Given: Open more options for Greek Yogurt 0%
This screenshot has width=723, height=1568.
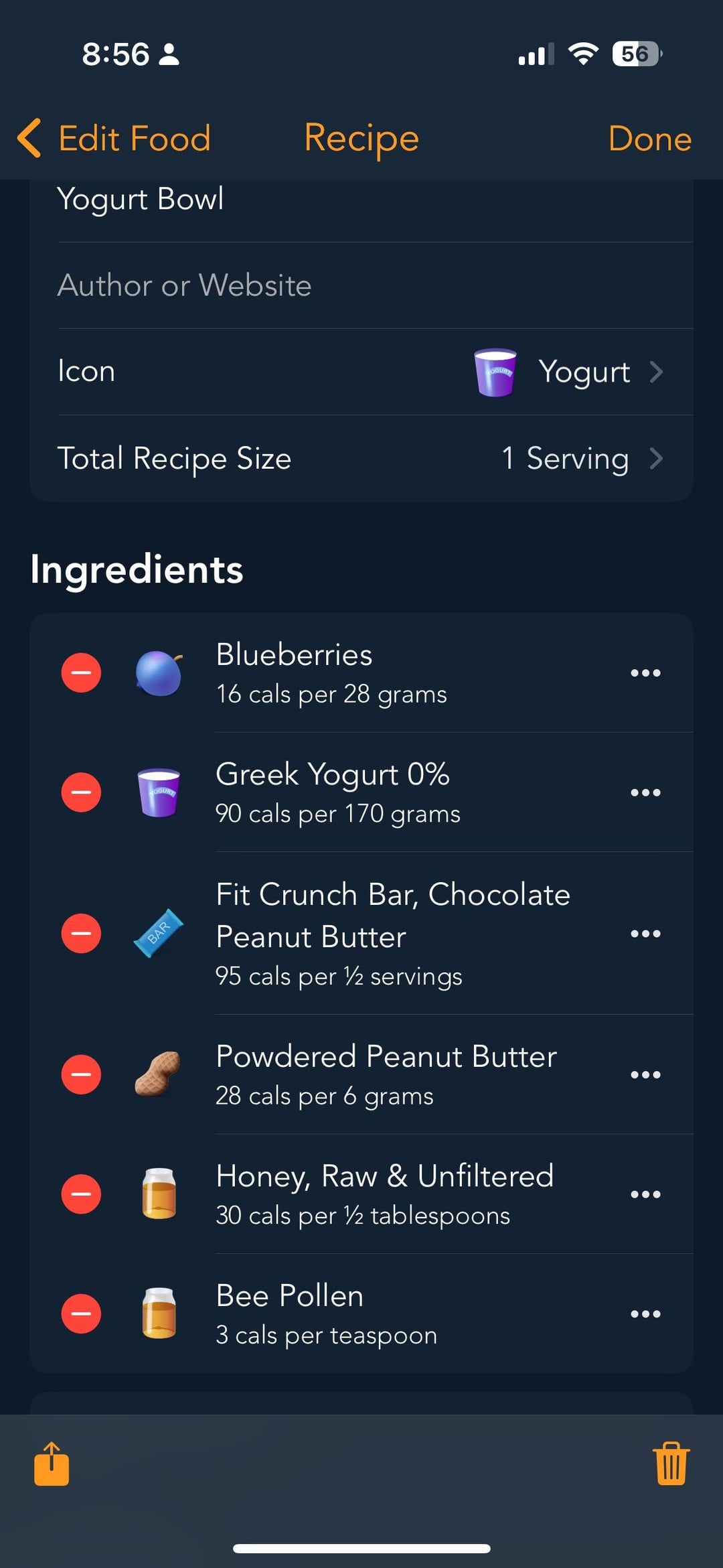Looking at the screenshot, I should (645, 792).
